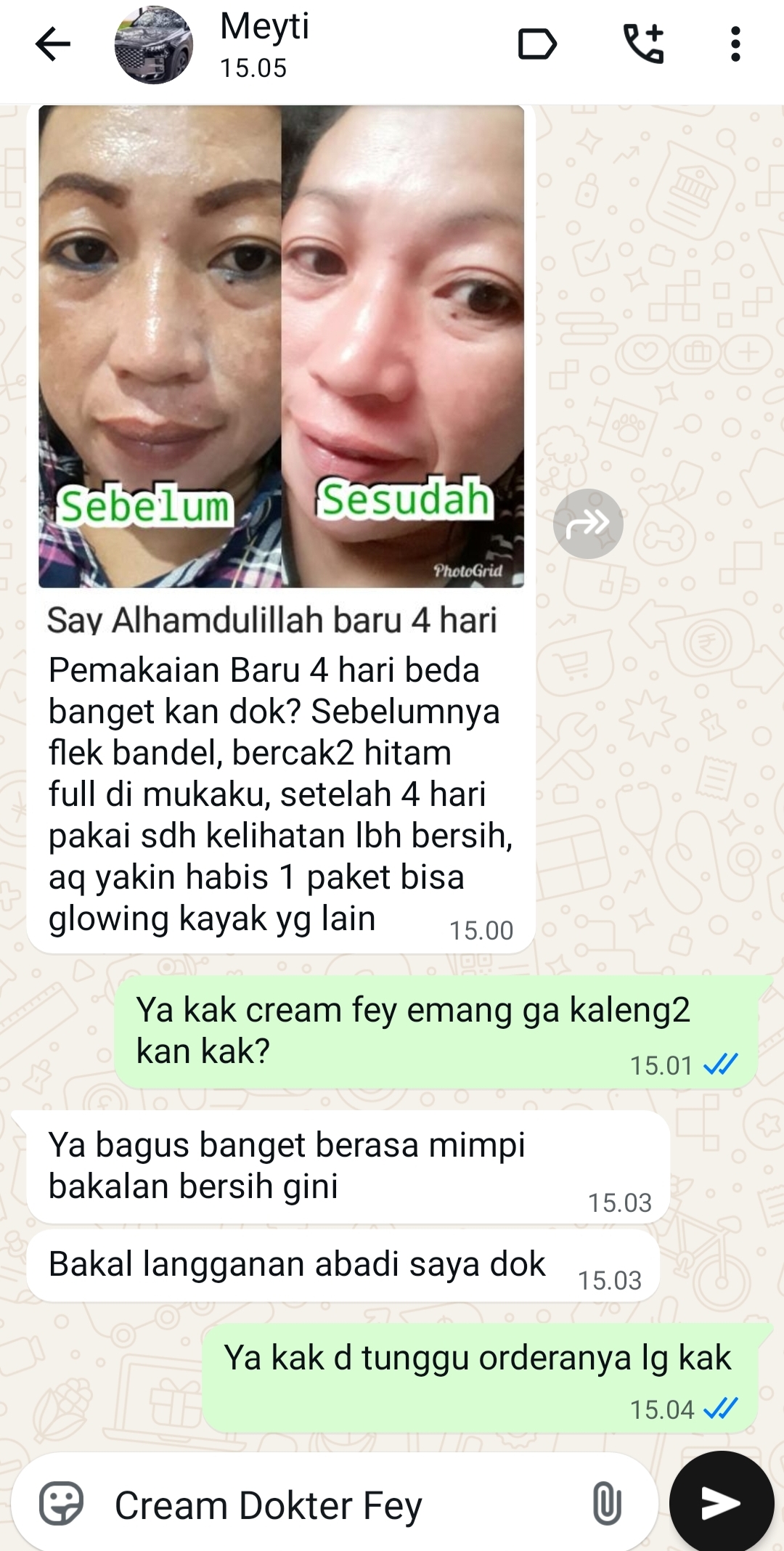The image size is (784, 1551).
Task: Open the Sebelum/Sesudah photo message
Action: pos(281,346)
